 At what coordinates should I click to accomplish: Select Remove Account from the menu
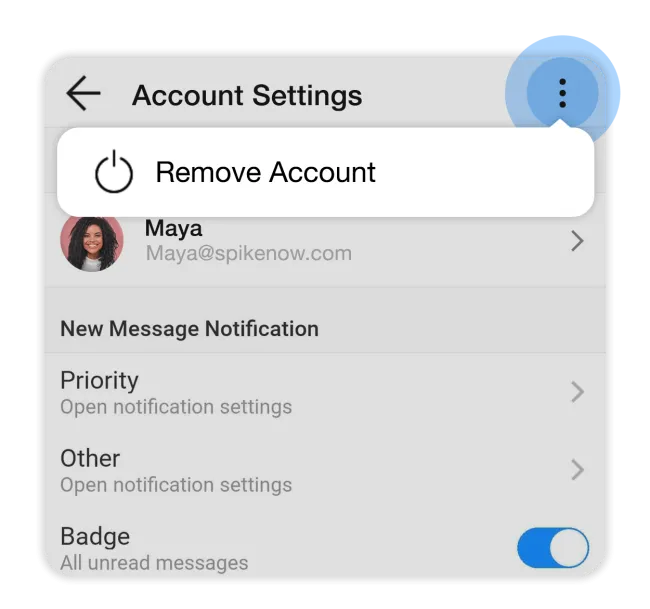tap(265, 173)
